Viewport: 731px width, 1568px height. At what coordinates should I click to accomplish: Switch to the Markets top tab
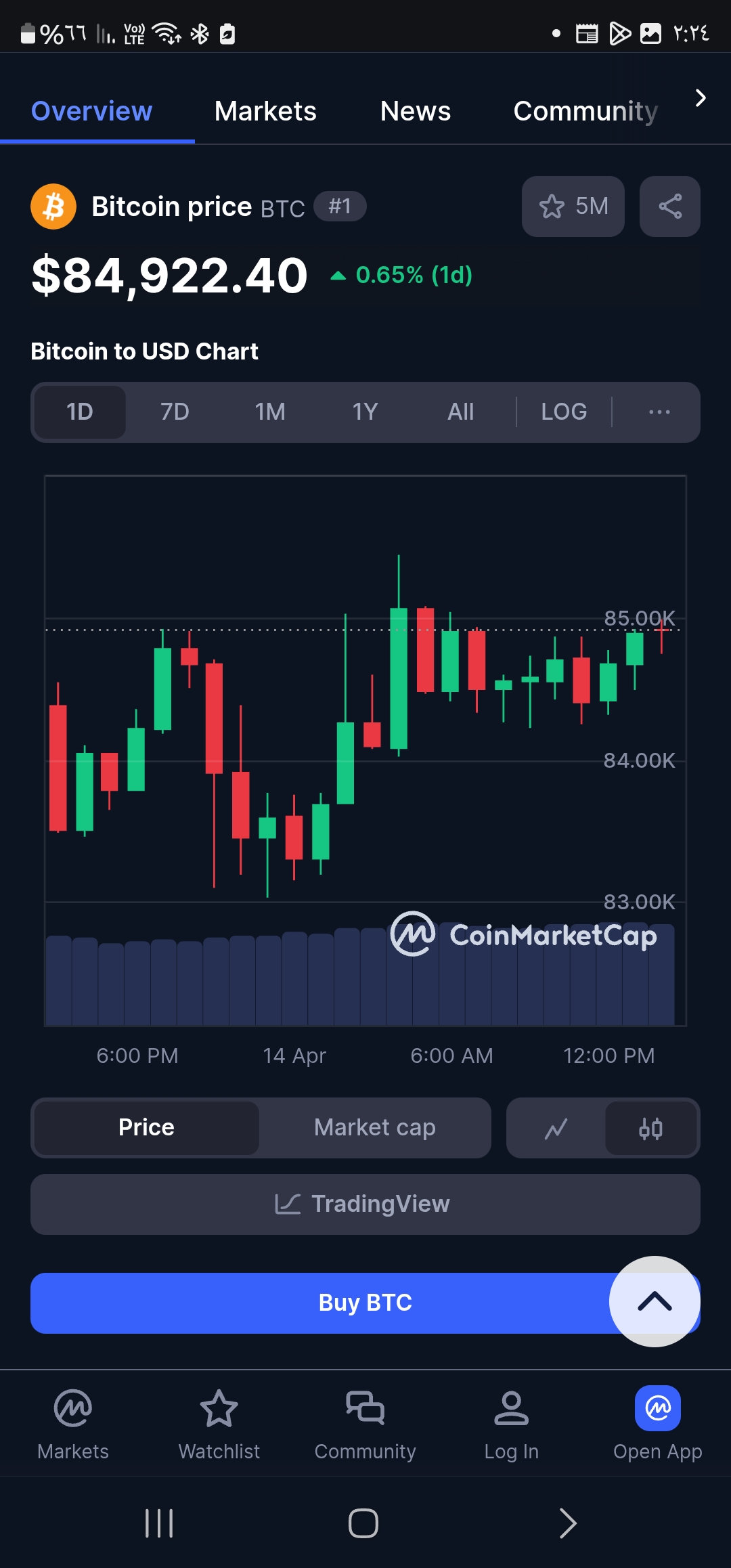pyautogui.click(x=265, y=111)
